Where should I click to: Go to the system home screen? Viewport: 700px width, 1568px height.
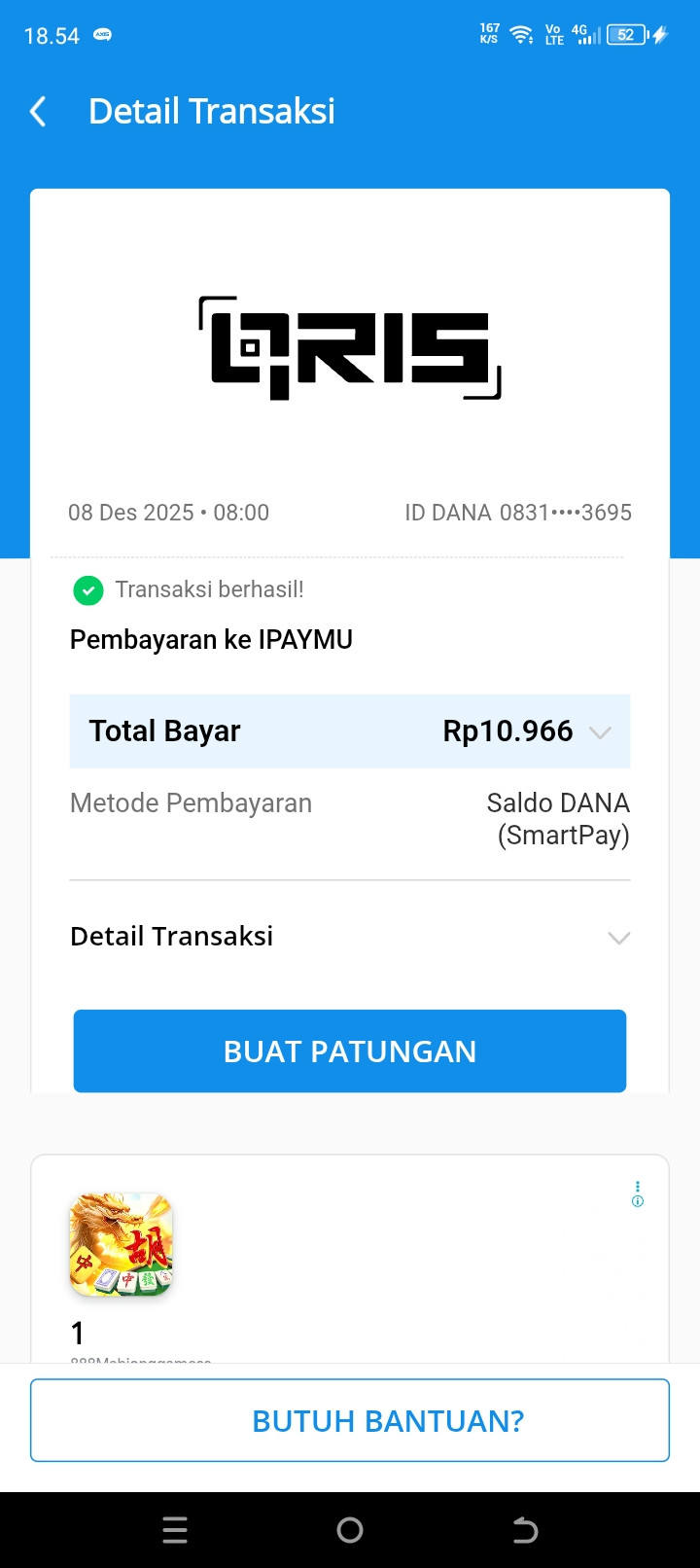pyautogui.click(x=350, y=1530)
